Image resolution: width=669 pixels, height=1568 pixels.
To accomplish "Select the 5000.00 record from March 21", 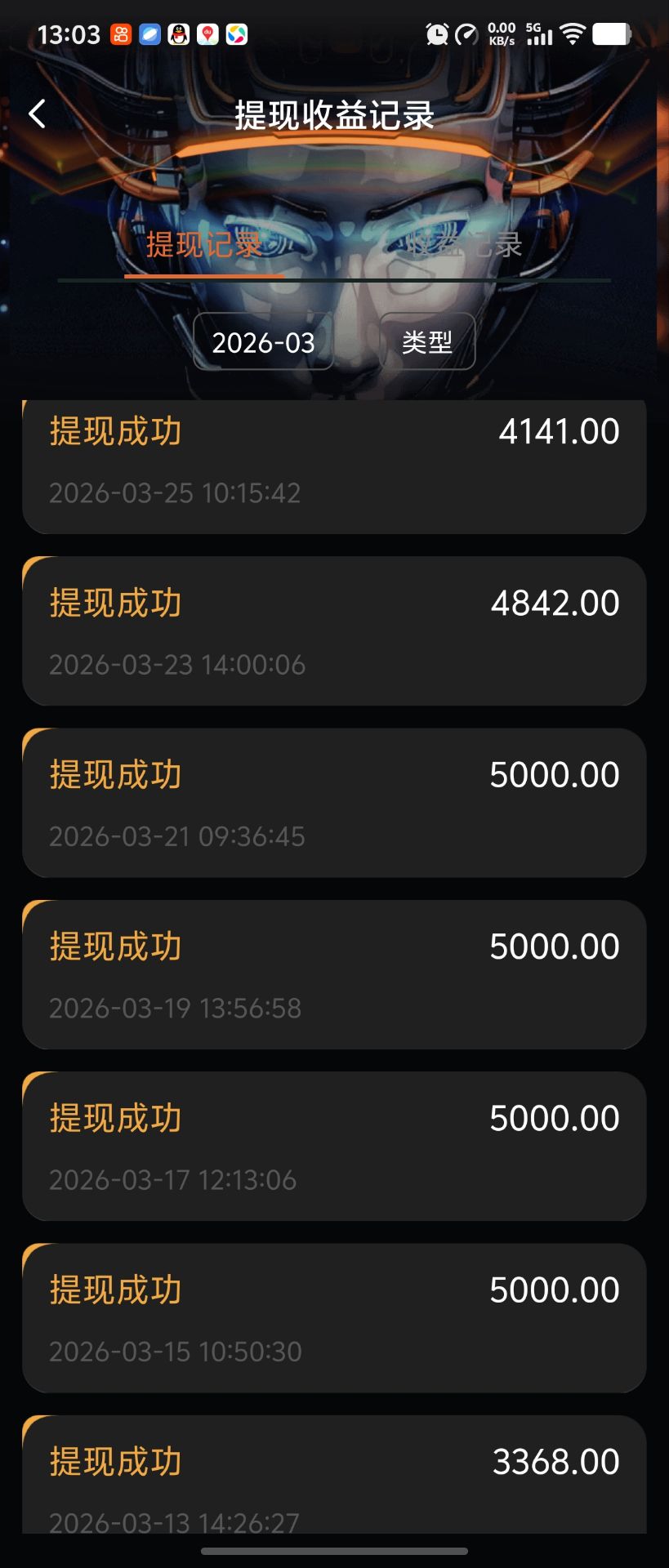I will click(x=334, y=802).
